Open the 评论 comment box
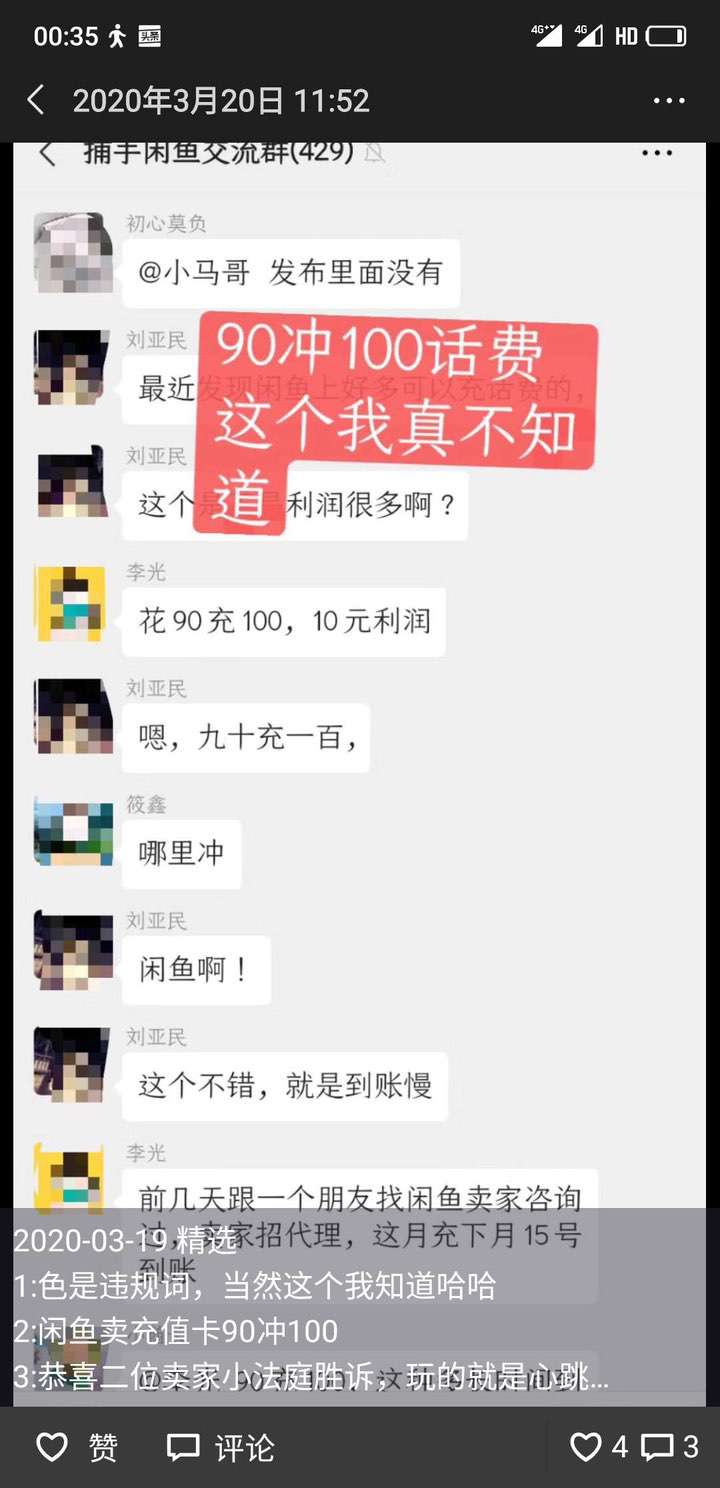The image size is (720, 1488). [x=220, y=1447]
